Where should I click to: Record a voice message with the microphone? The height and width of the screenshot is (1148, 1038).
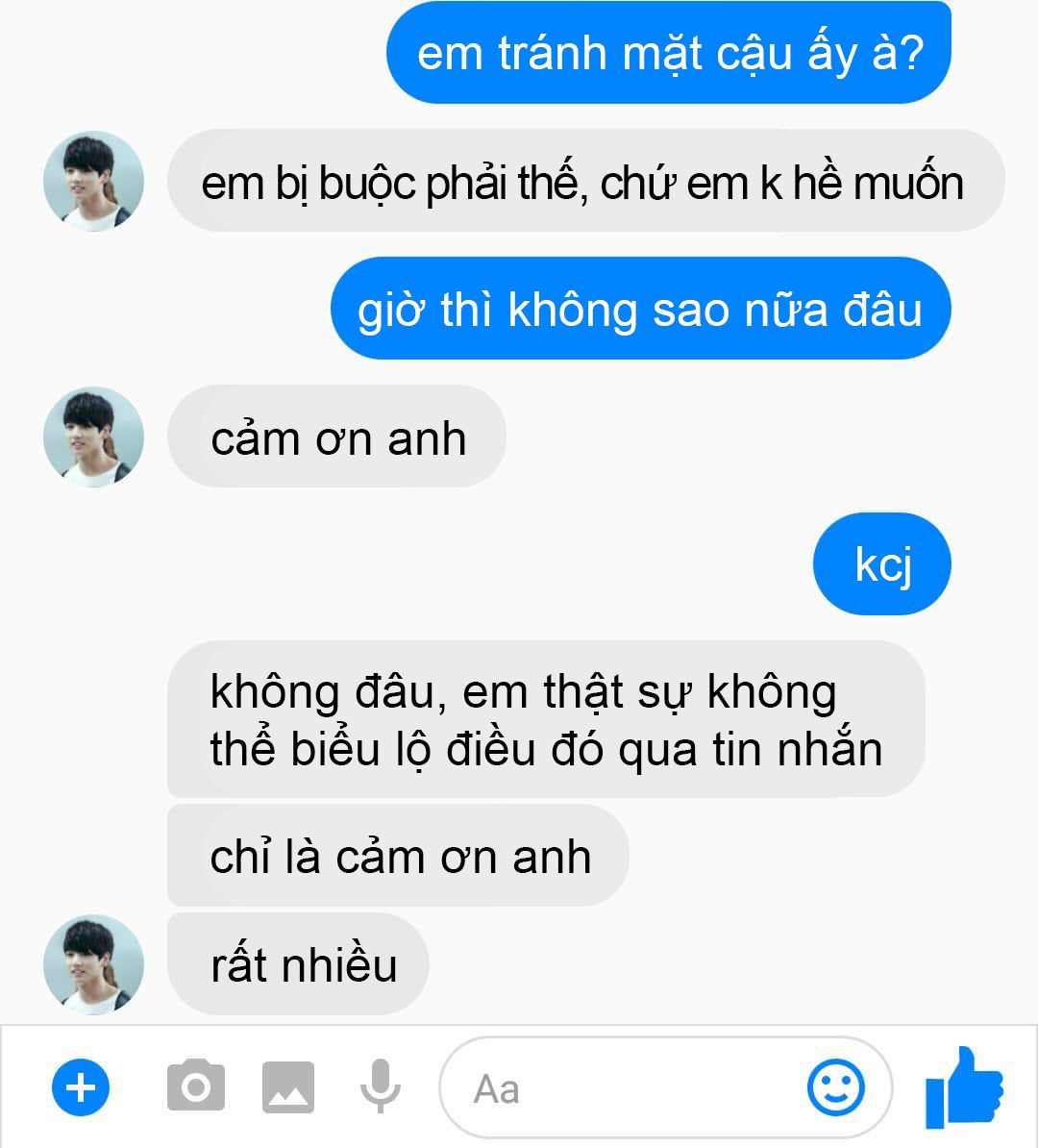(381, 1086)
